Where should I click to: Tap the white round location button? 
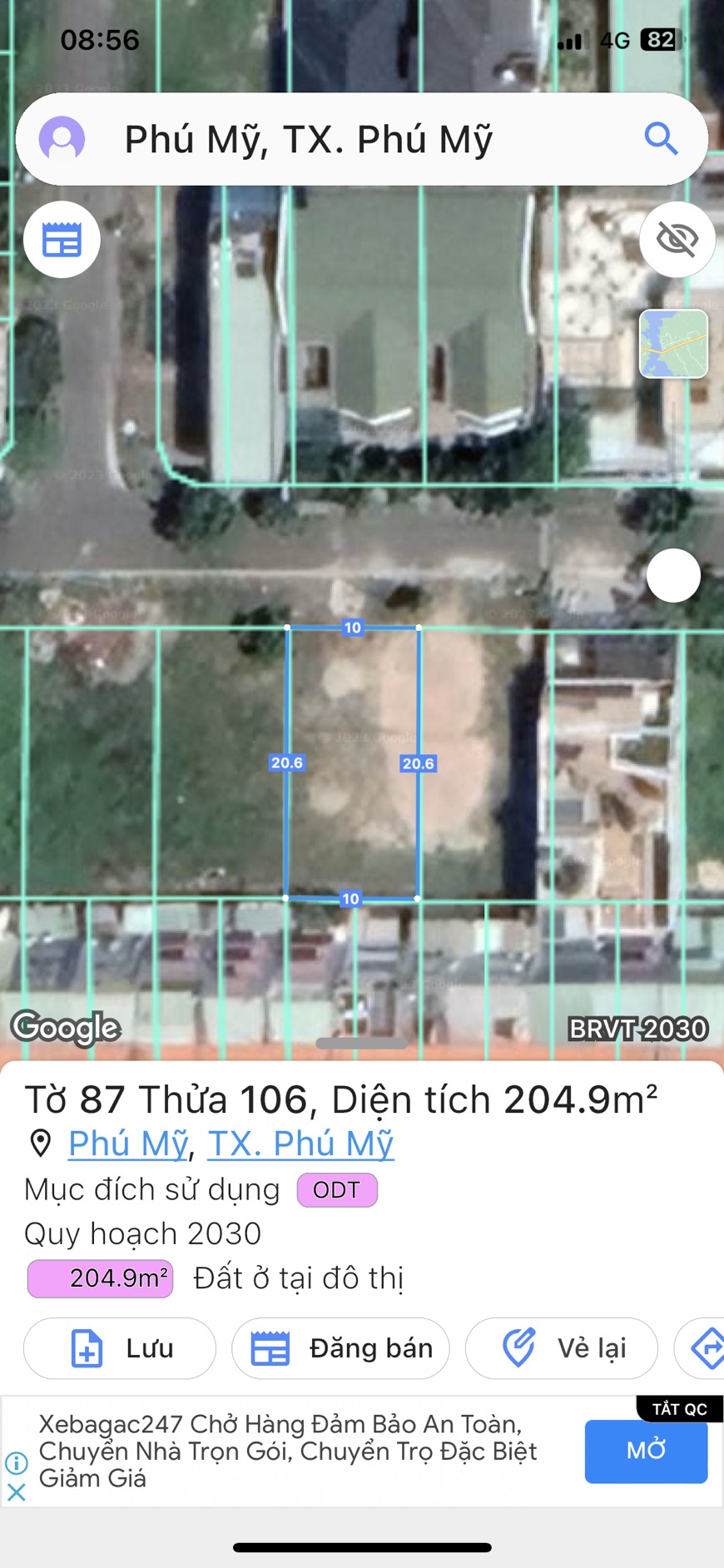point(673,575)
